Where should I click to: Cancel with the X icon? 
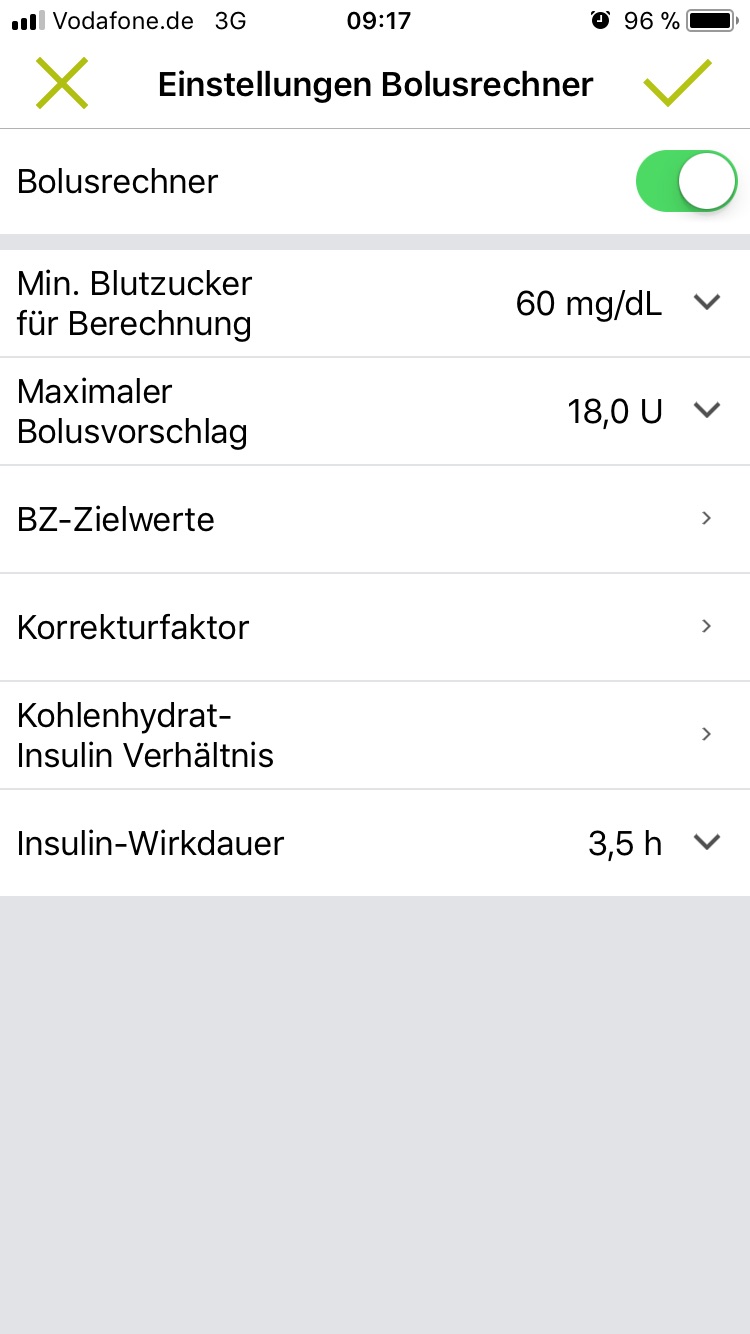(x=62, y=83)
